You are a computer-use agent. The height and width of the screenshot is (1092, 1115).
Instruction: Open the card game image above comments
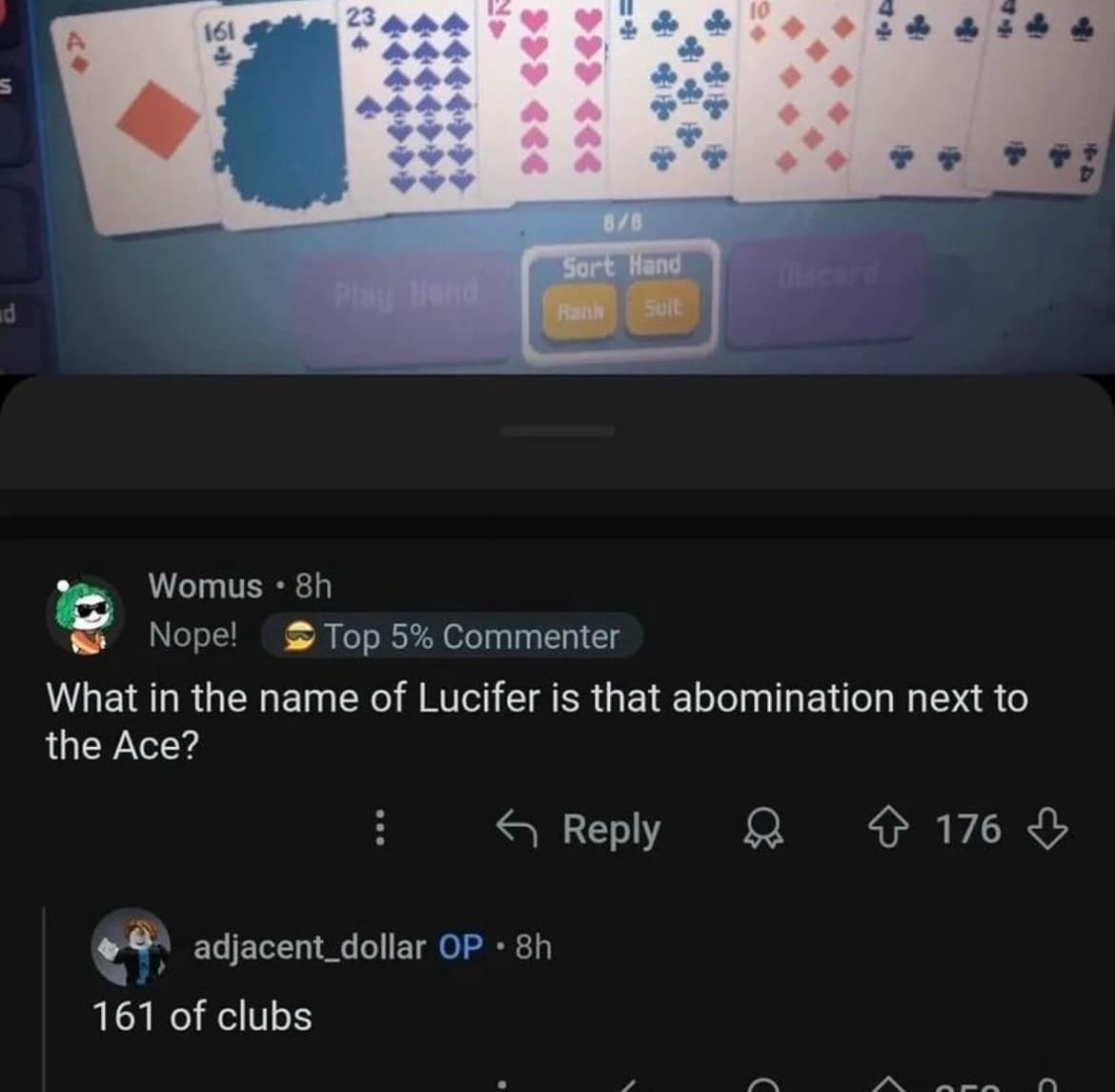[557, 181]
